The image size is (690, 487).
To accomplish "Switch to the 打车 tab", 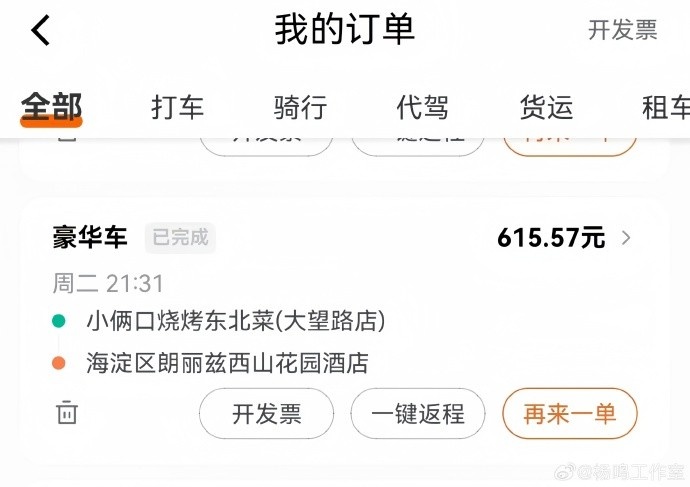I will click(x=178, y=108).
